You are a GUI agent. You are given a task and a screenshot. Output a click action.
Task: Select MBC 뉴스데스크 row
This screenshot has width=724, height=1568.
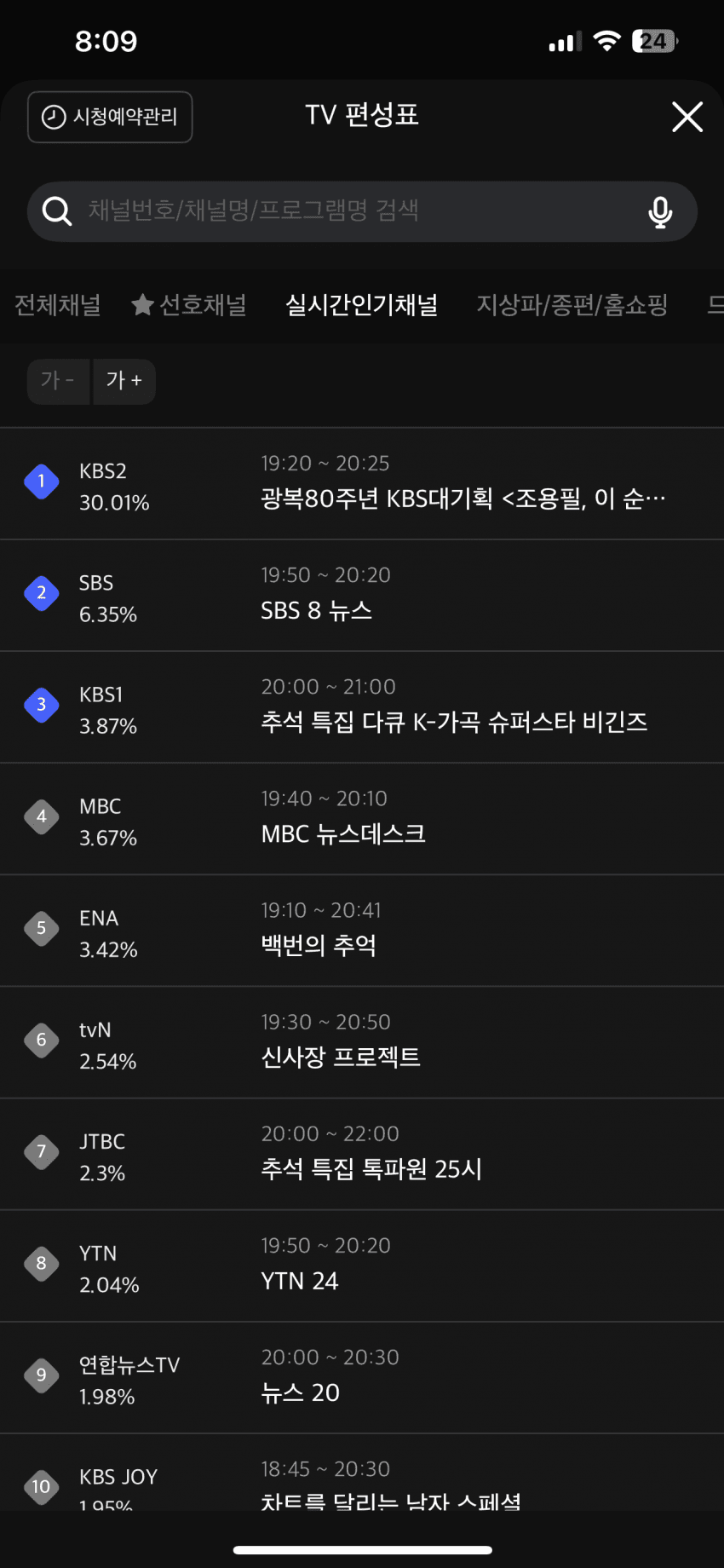[x=362, y=818]
